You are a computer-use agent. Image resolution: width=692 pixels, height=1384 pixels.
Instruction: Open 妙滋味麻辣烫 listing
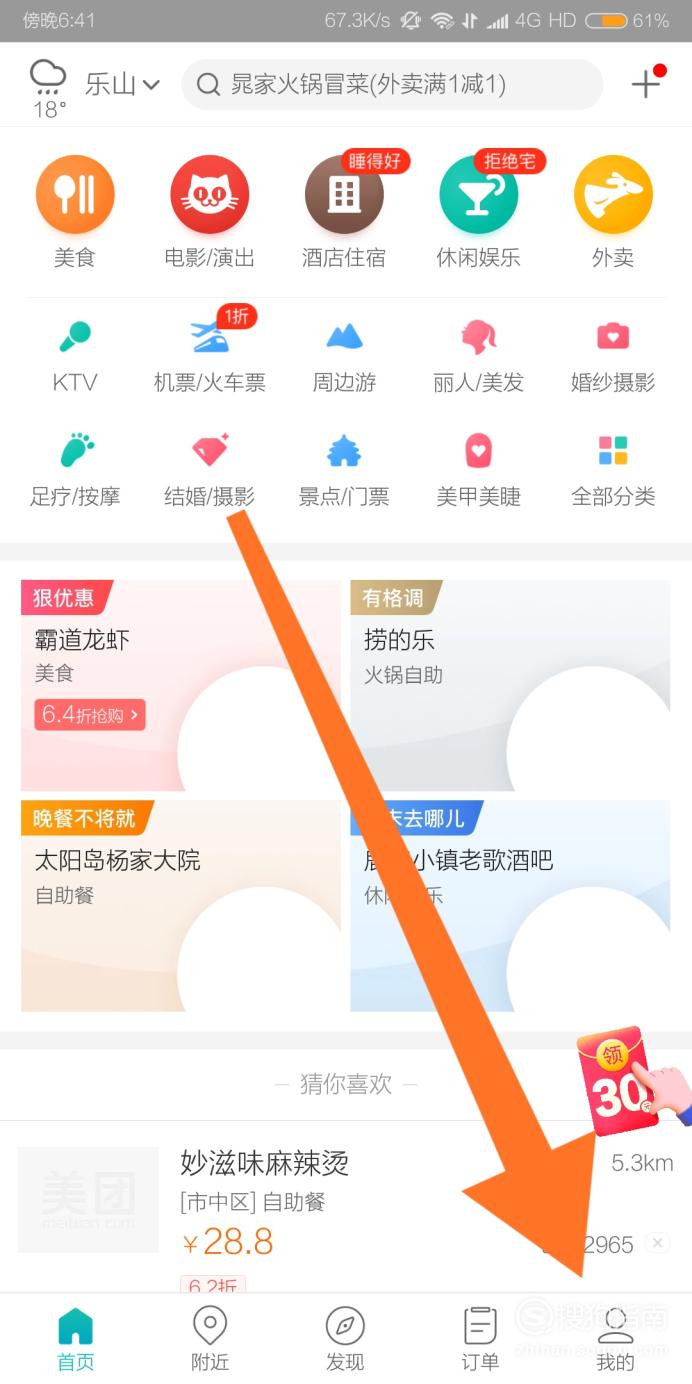(346, 1207)
